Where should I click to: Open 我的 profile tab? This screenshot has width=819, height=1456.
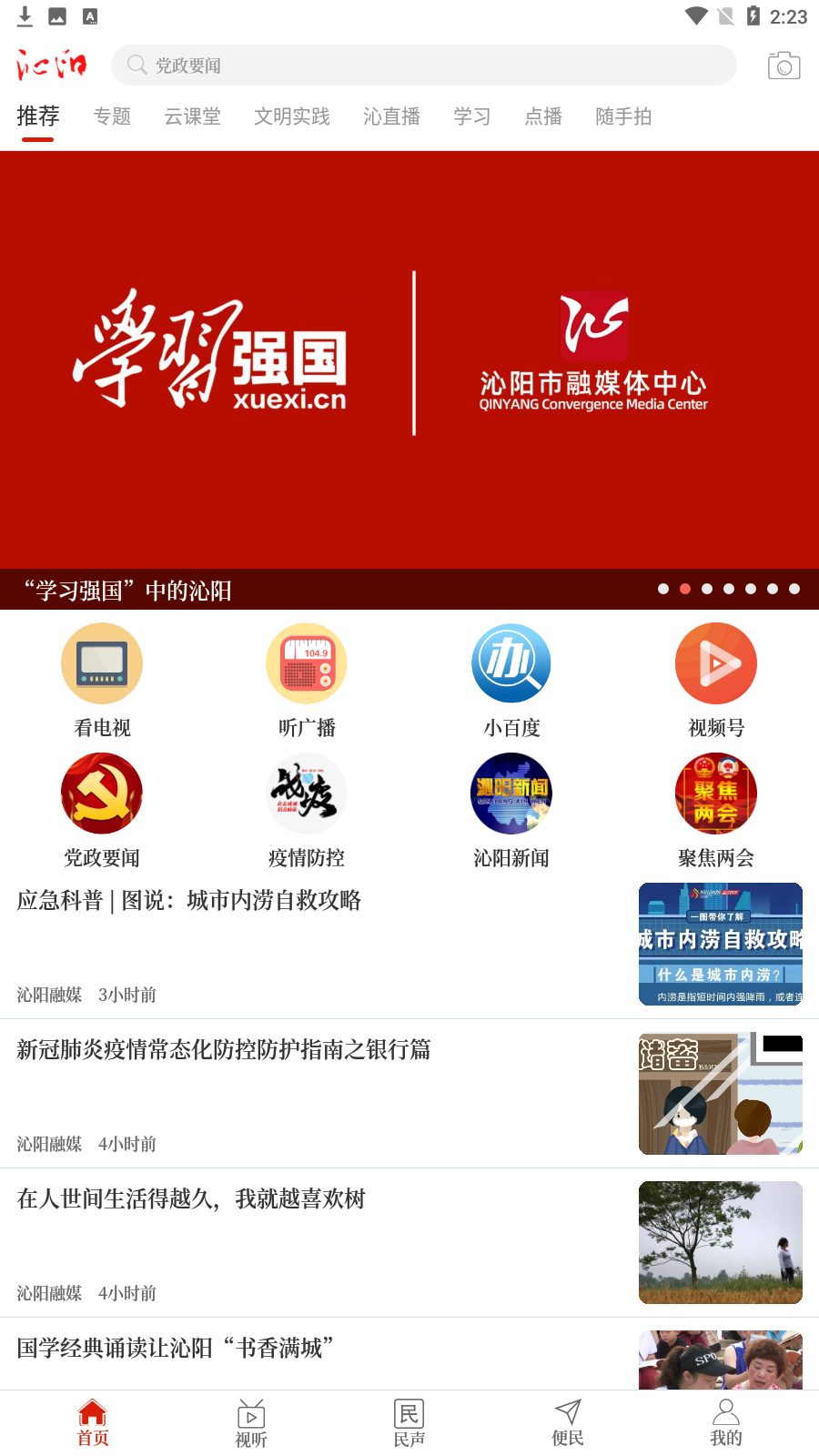tap(725, 1423)
